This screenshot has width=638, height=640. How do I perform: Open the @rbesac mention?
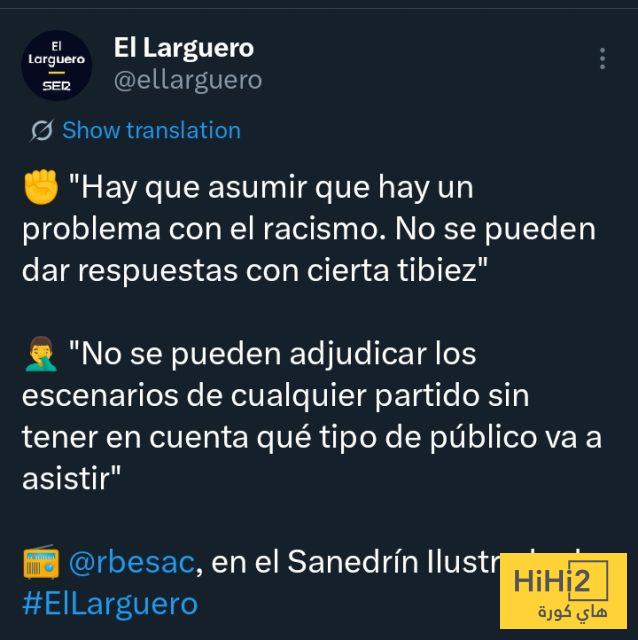(x=132, y=562)
